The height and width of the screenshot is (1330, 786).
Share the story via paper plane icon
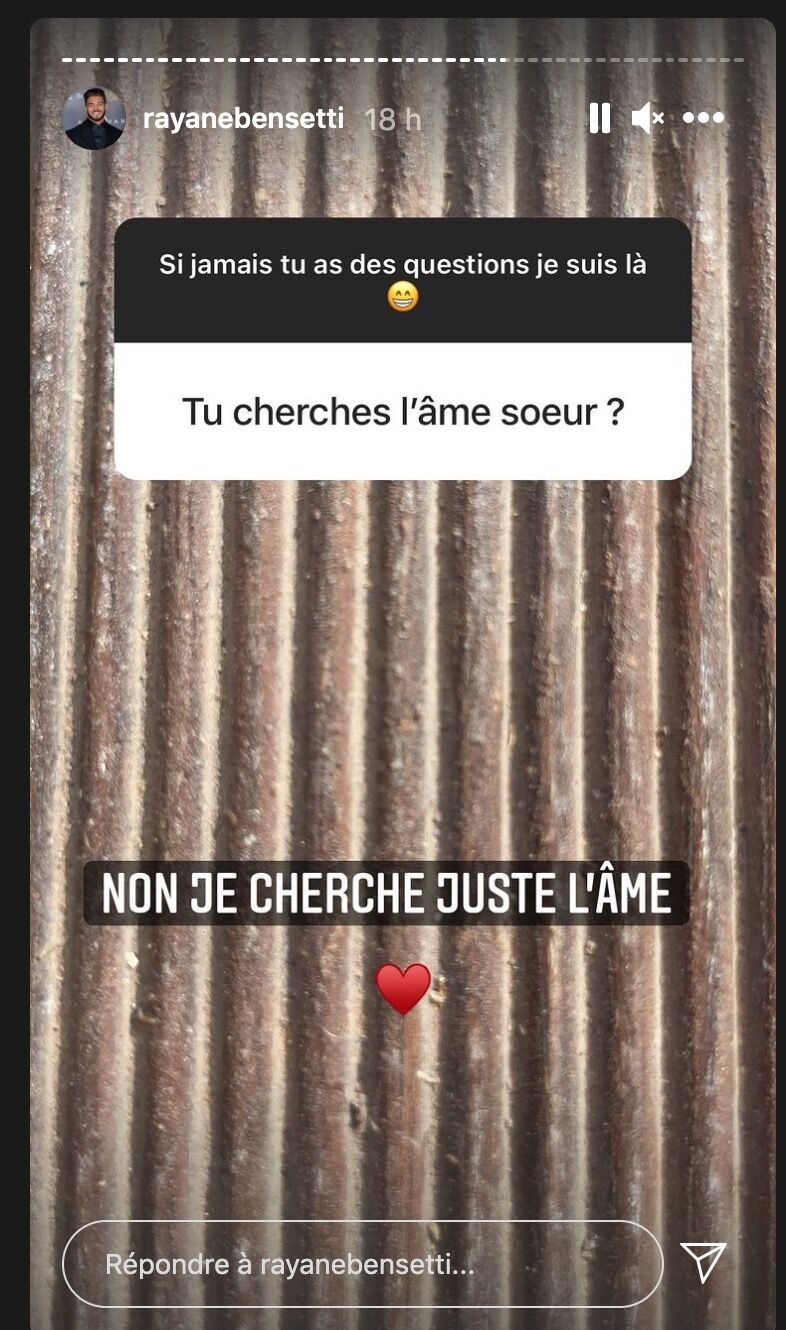pos(703,1262)
